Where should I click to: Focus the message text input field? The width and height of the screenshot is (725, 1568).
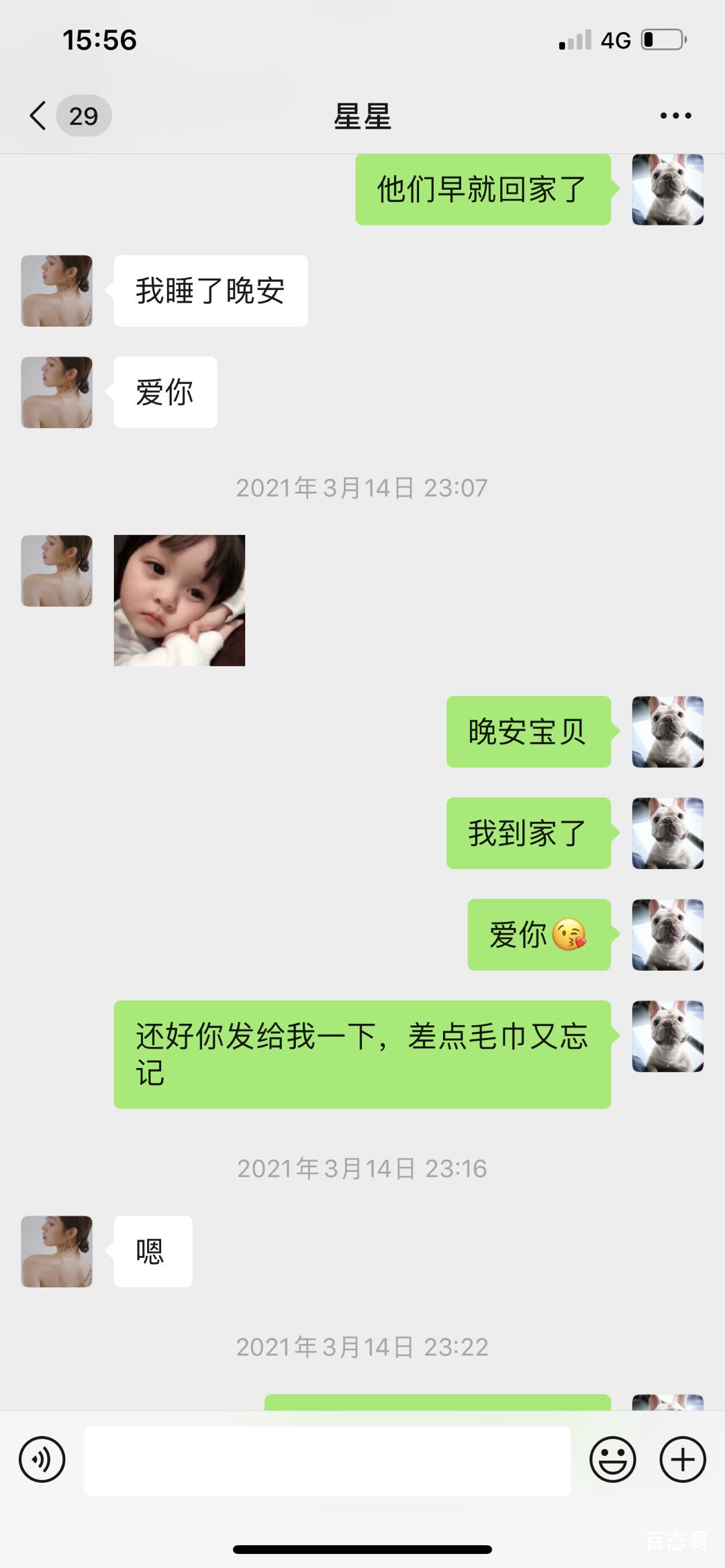(327, 1460)
